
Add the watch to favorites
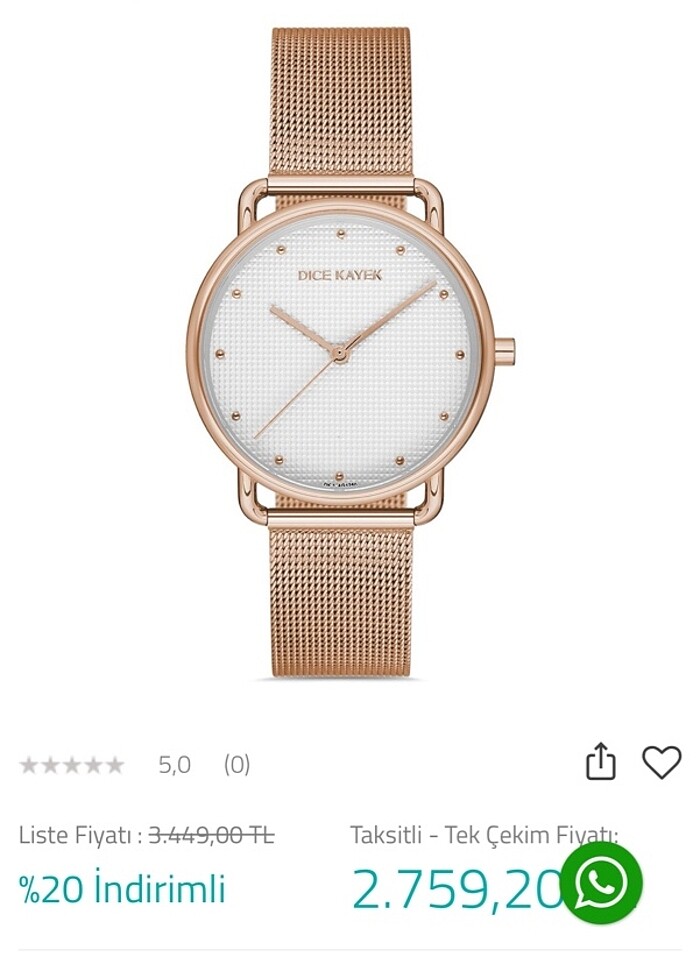[x=661, y=763]
